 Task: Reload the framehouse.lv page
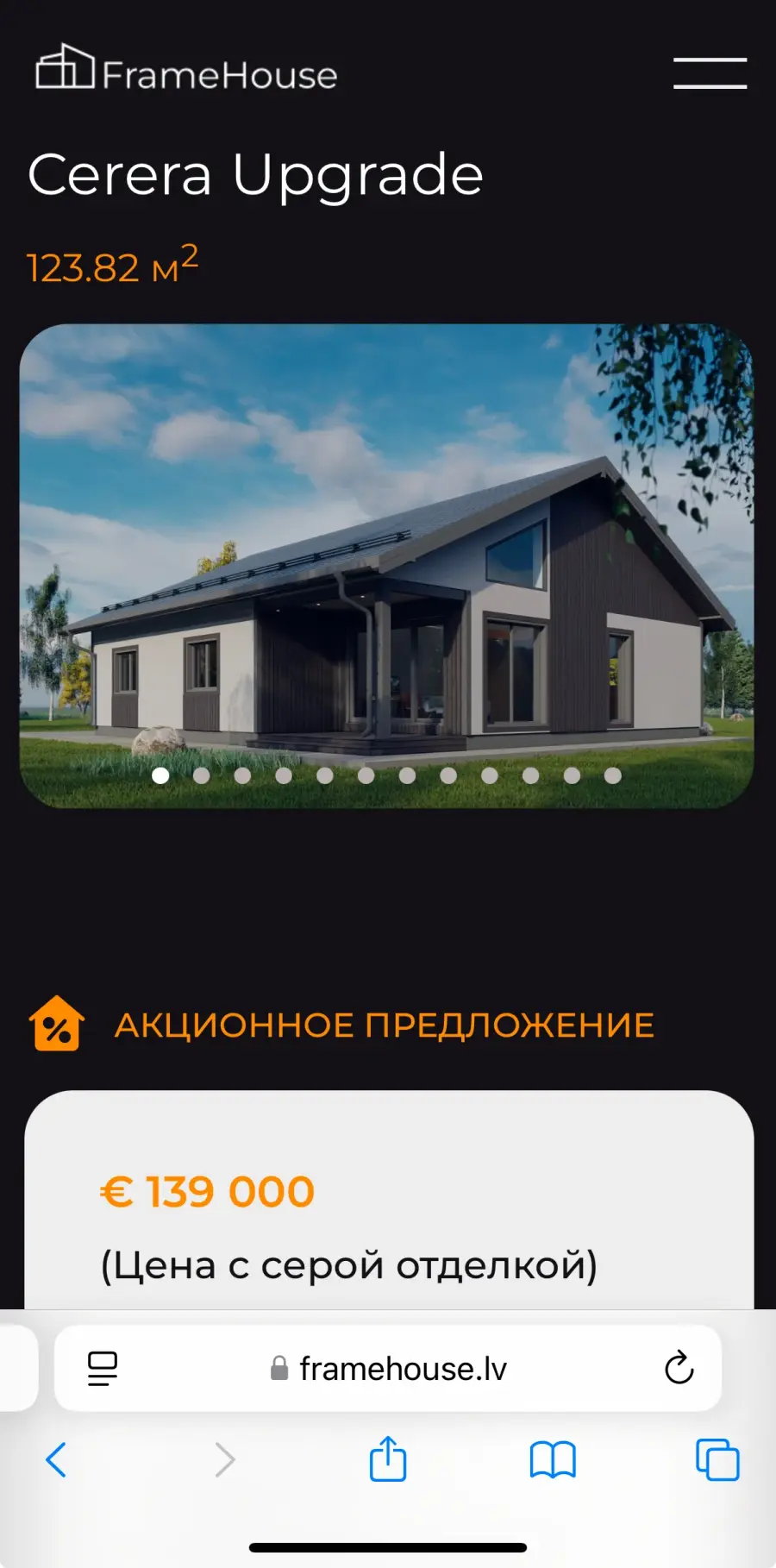point(679,1368)
